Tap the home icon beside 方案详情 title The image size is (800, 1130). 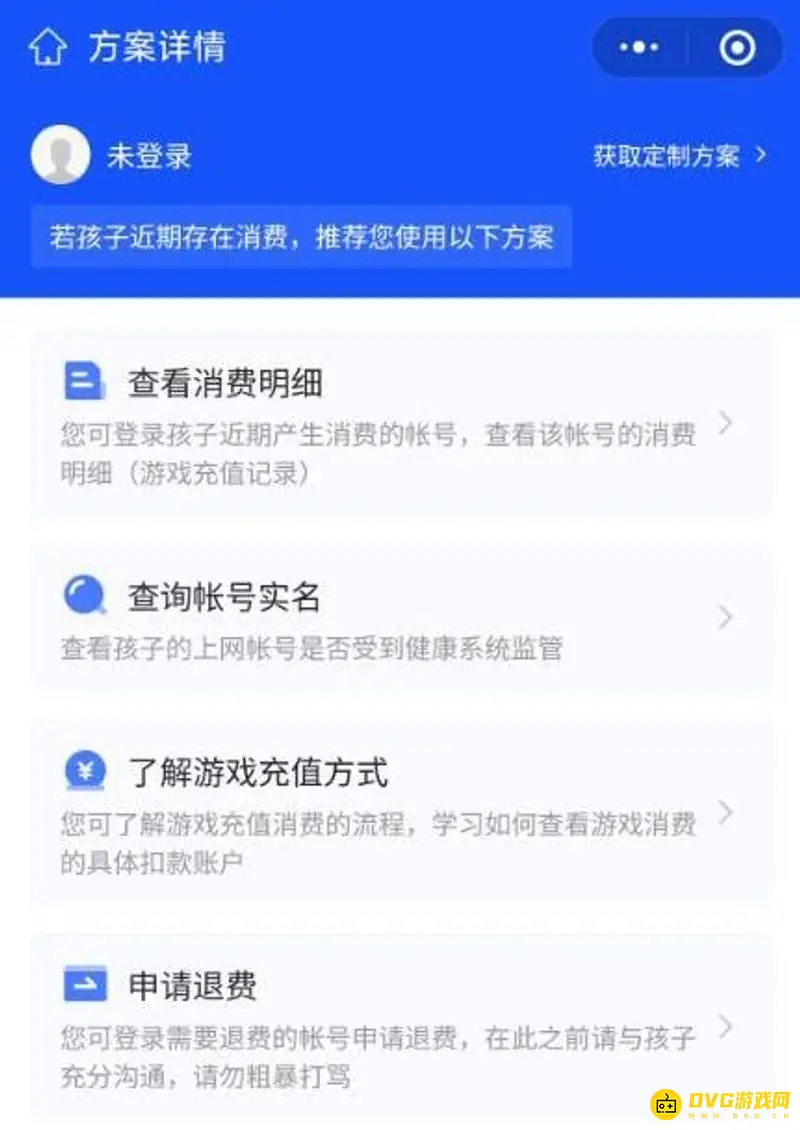tap(47, 45)
